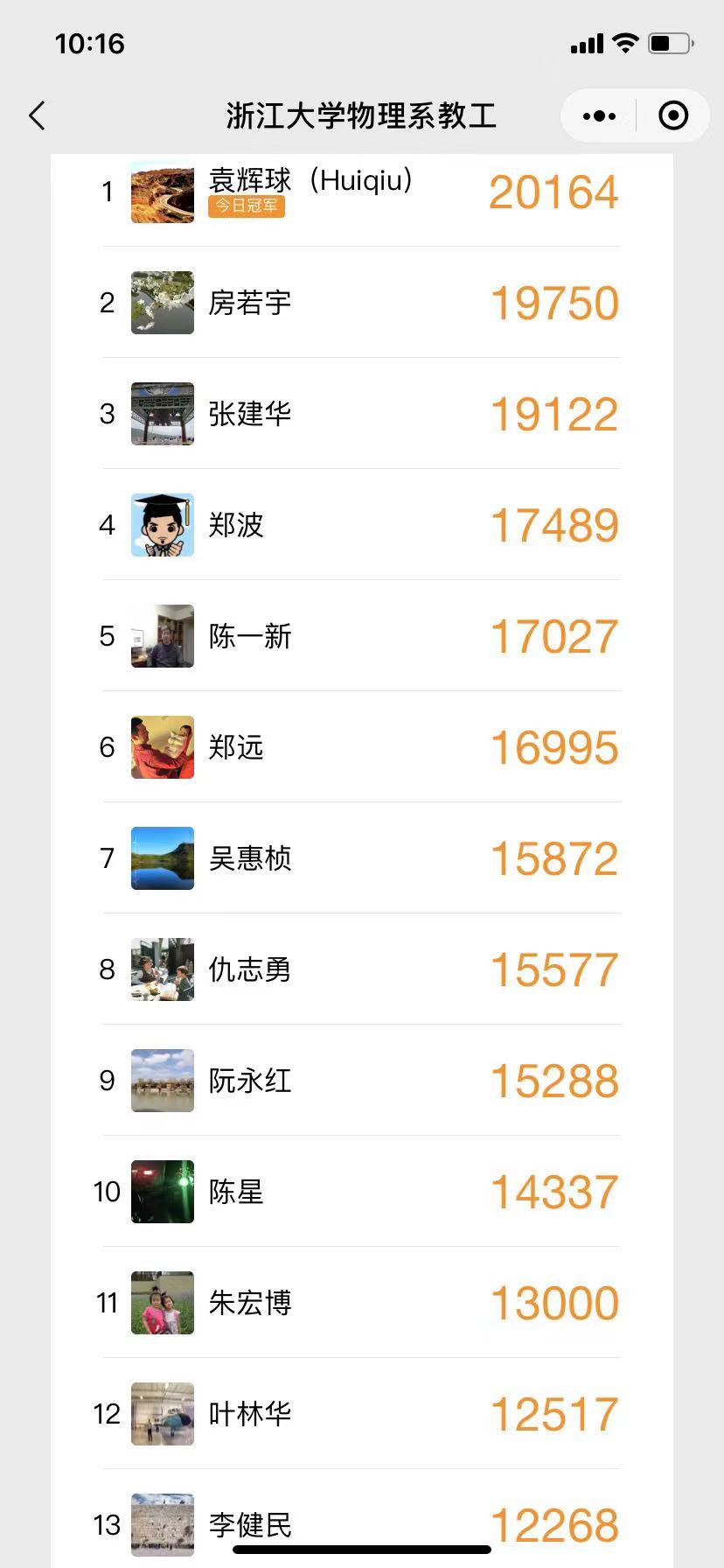
Task: Tap the row for 仇志勇
Action: pos(360,969)
